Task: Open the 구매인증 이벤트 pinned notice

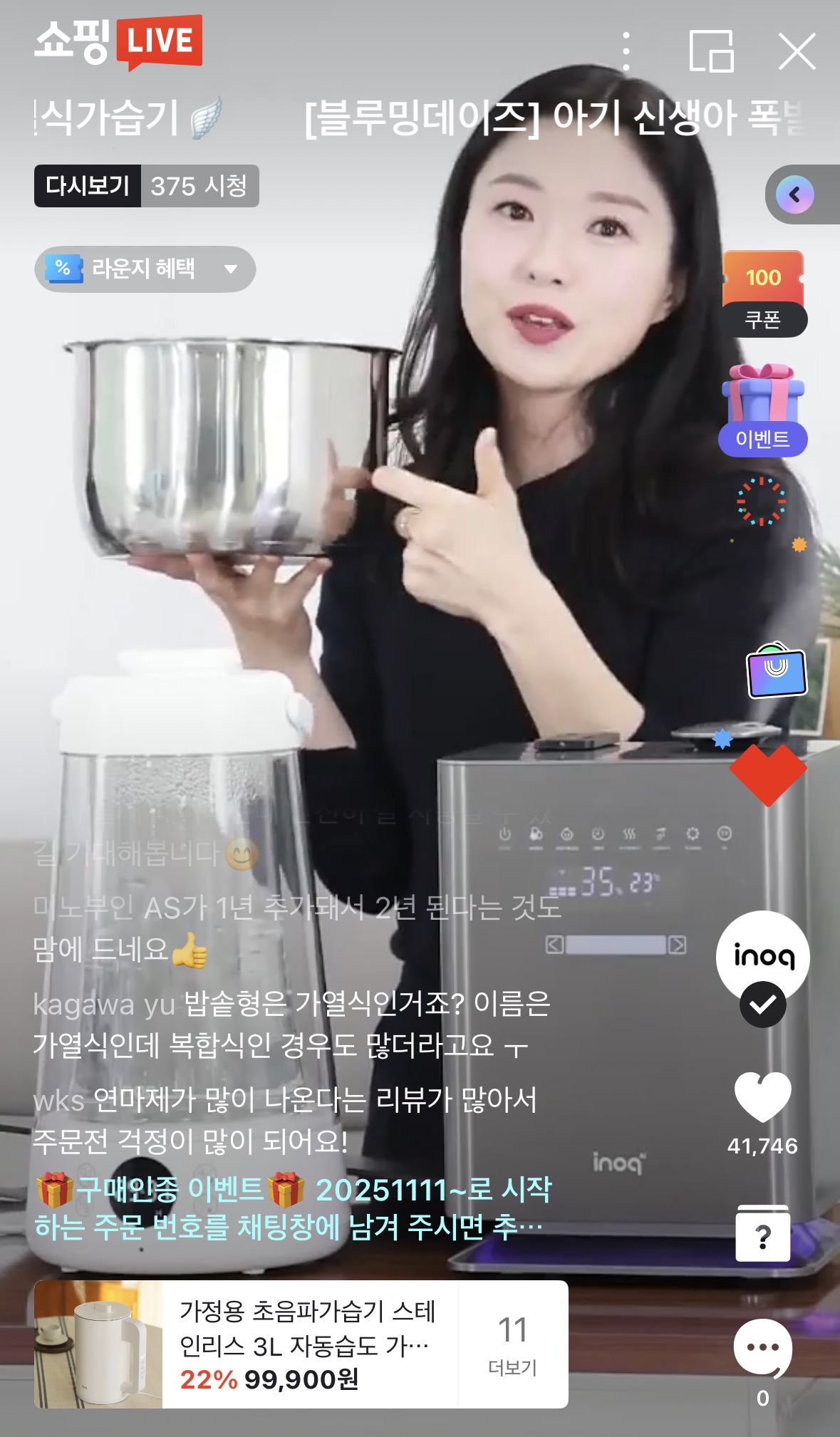Action: tap(292, 1208)
